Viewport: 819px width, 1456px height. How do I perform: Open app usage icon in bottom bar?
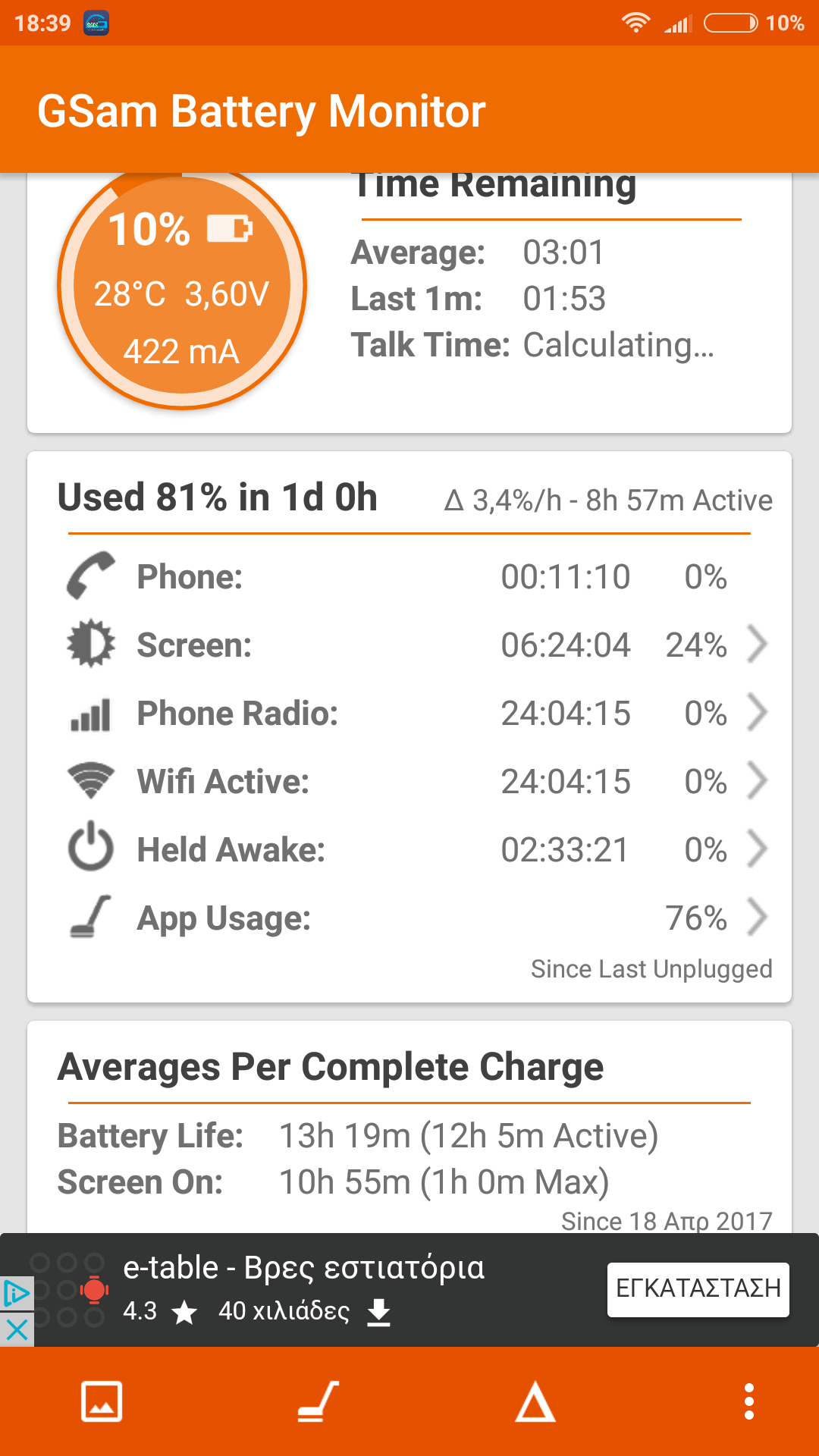[x=318, y=1401]
